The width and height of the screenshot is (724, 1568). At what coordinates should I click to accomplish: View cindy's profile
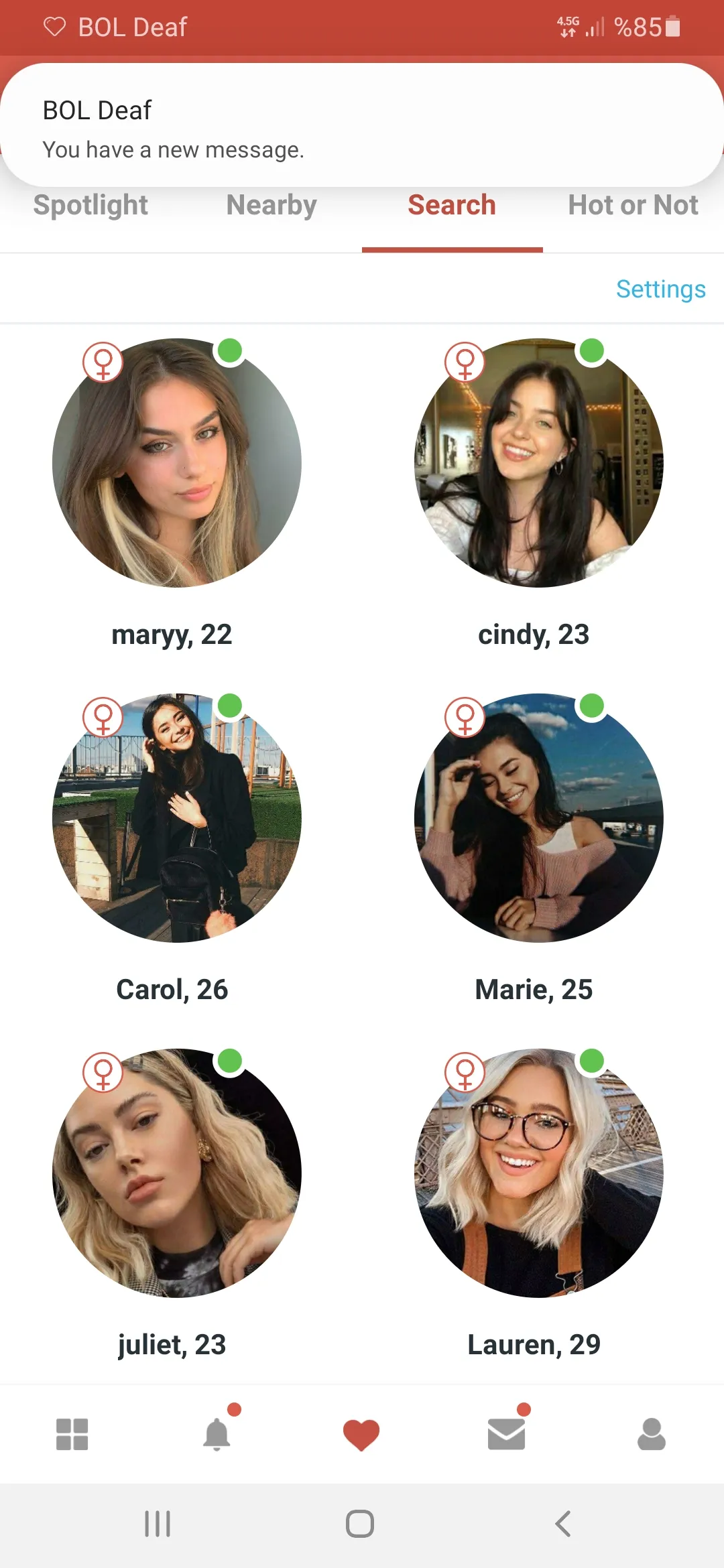coord(539,463)
